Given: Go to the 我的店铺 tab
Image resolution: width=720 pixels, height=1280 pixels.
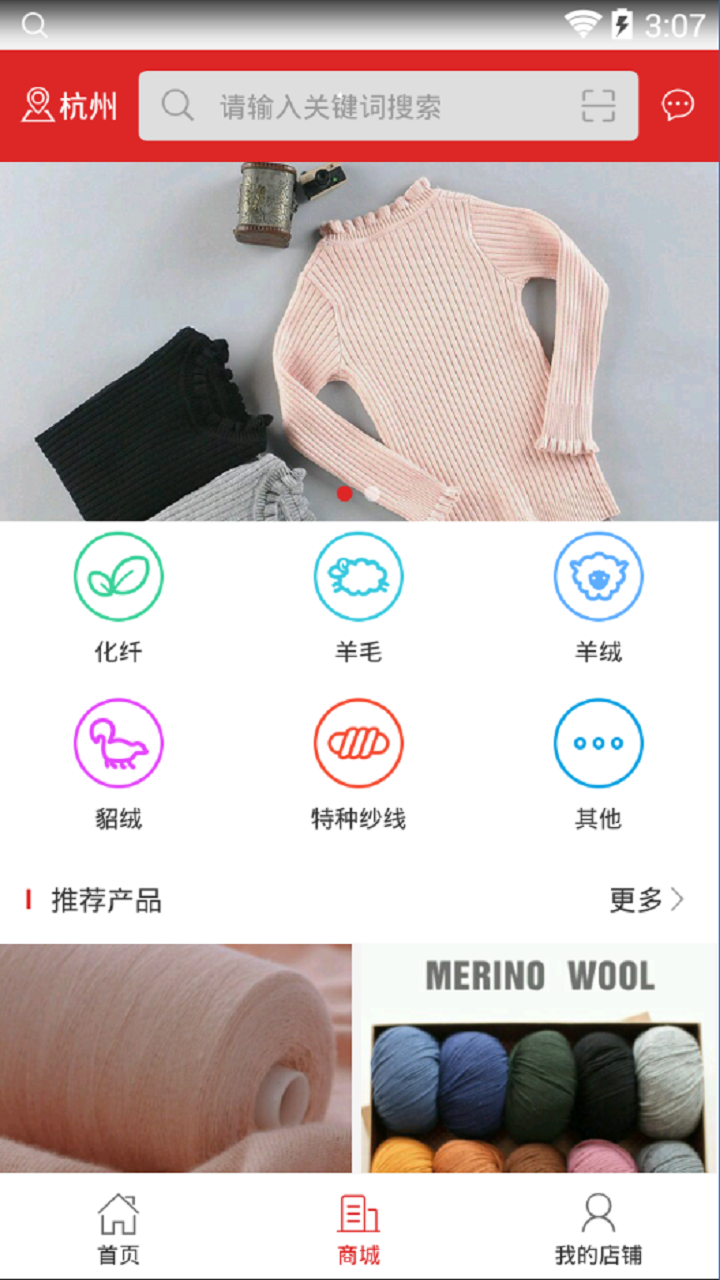Looking at the screenshot, I should pos(598,1229).
